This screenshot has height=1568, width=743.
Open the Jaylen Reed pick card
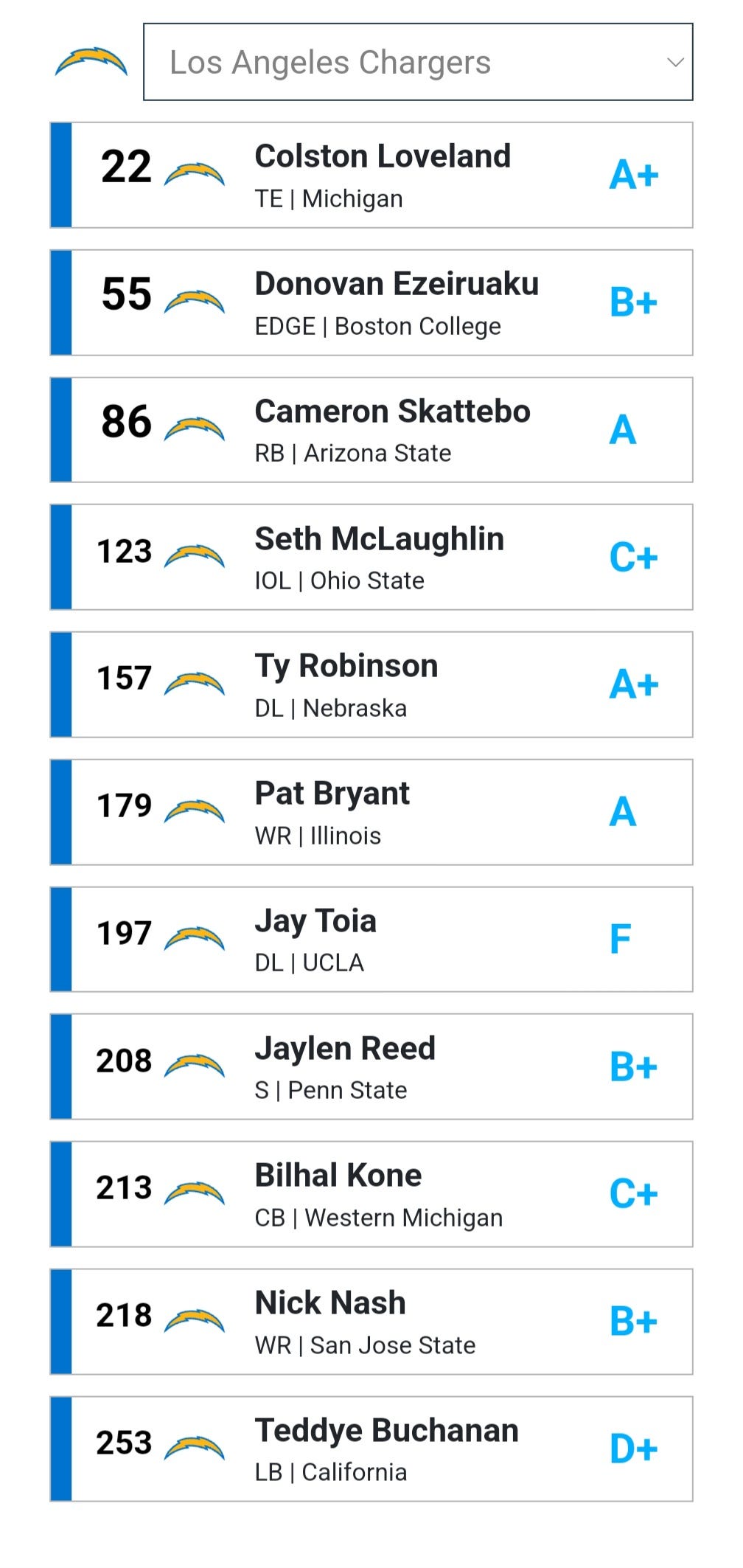[x=371, y=1066]
